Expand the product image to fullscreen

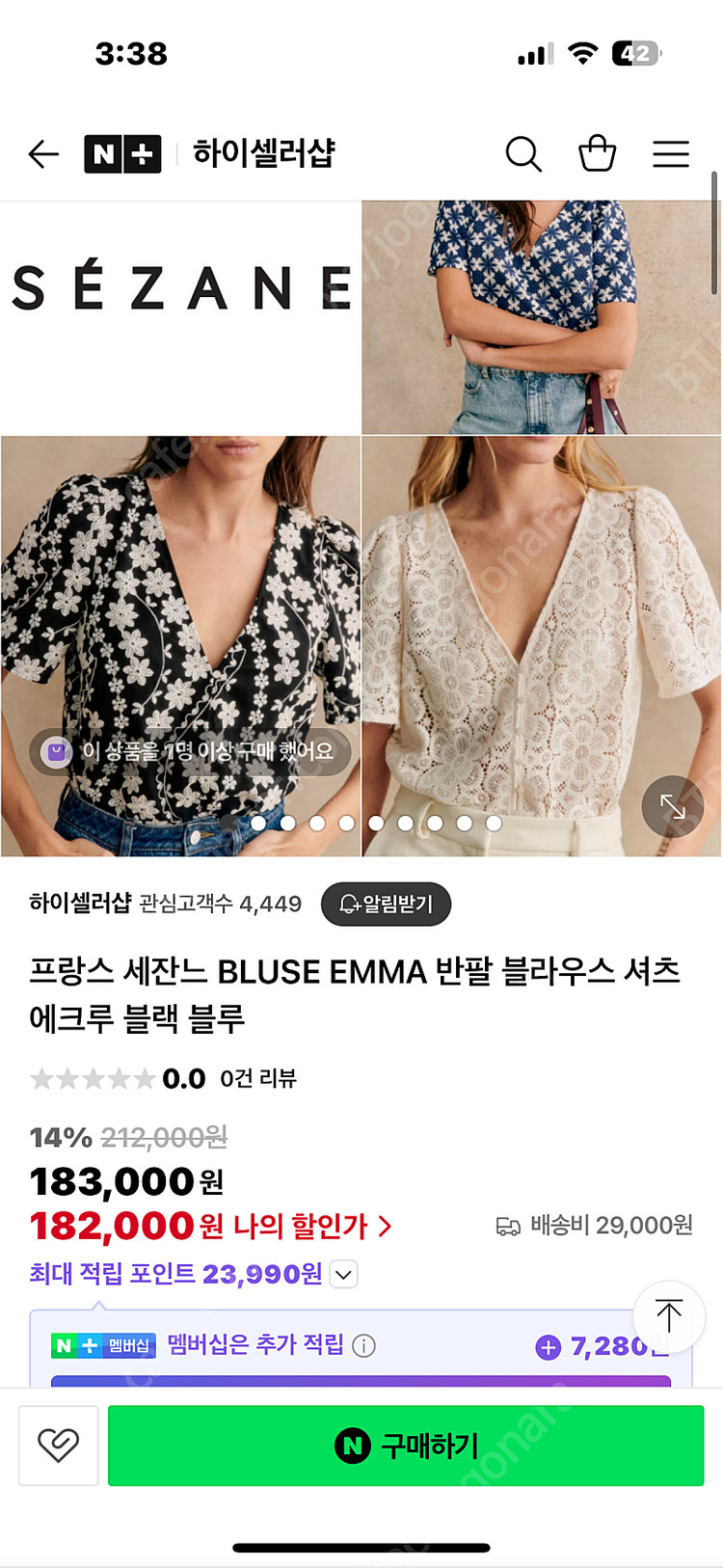coord(672,806)
